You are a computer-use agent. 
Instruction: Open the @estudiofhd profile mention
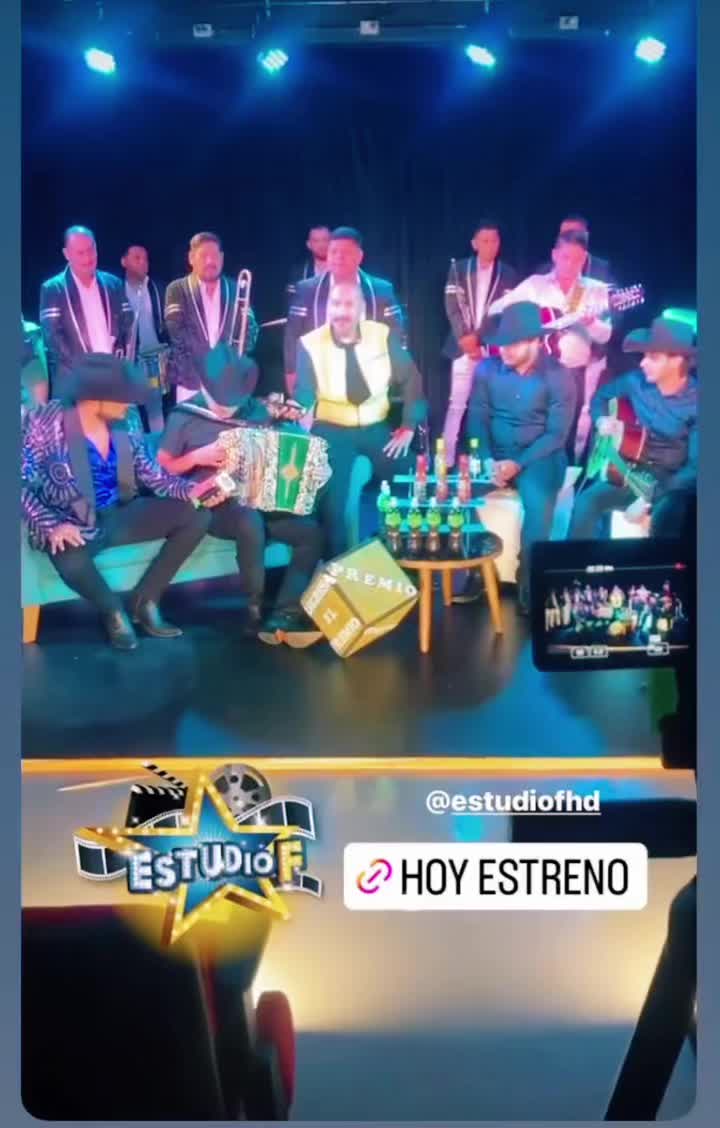tap(513, 801)
